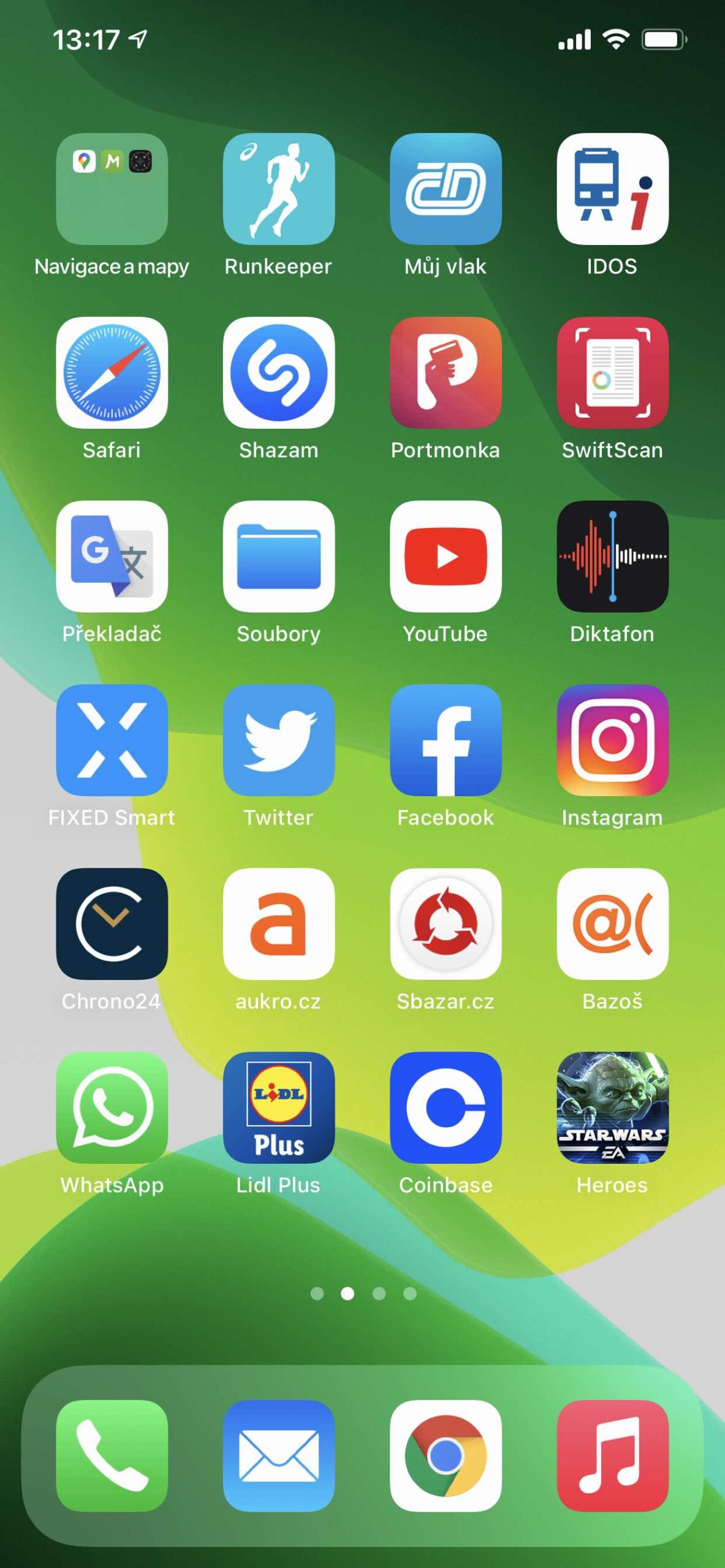725x1568 pixels.
Task: Open Coinbase
Action: 446,1107
